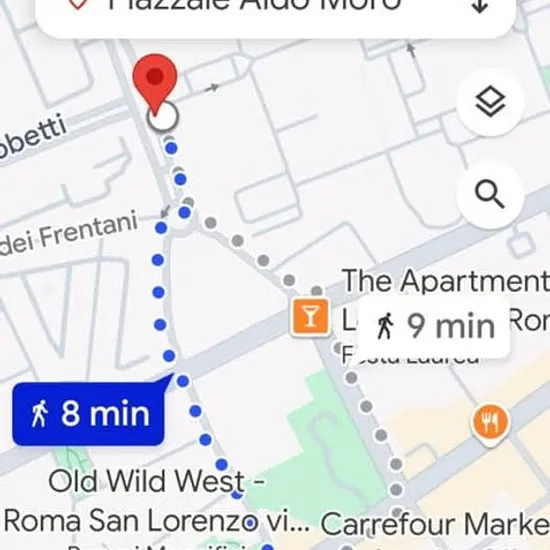Tap the 8 min walking route label
This screenshot has height=550, width=550.
(x=89, y=414)
